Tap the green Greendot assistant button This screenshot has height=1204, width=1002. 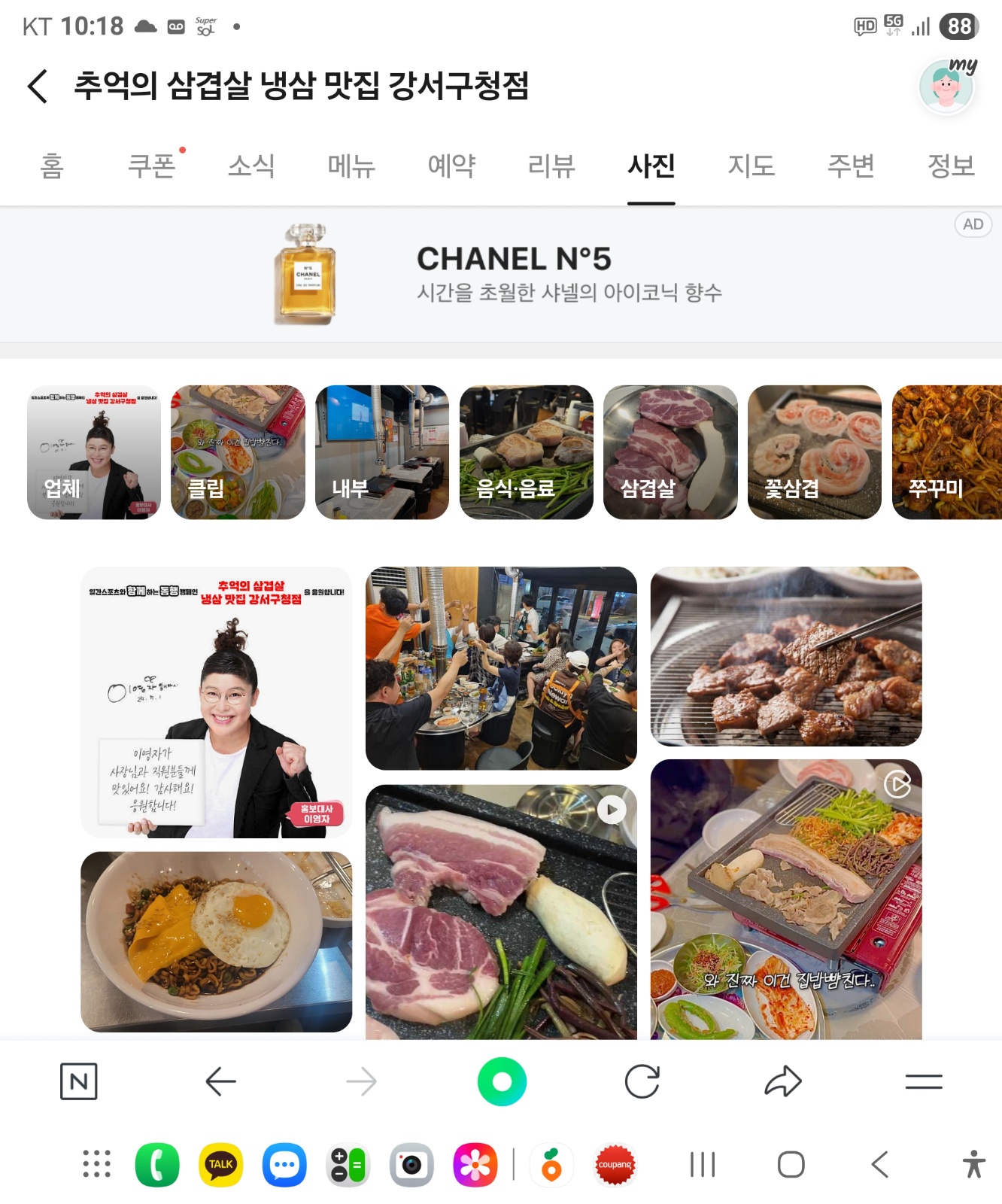click(x=500, y=1082)
